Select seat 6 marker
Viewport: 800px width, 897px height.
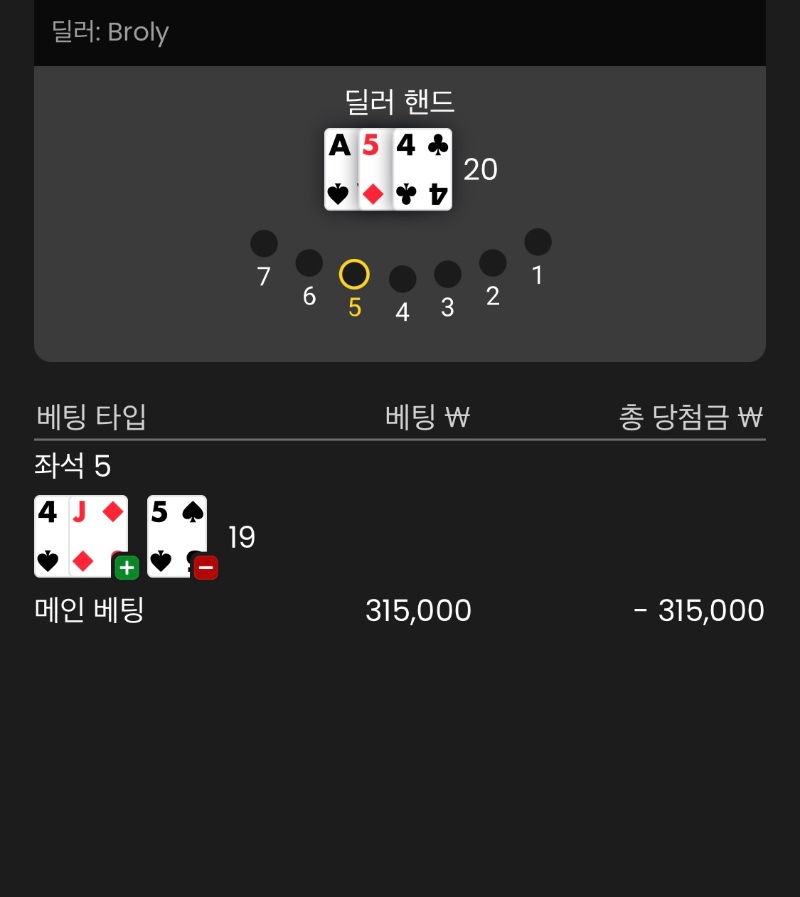point(308,264)
